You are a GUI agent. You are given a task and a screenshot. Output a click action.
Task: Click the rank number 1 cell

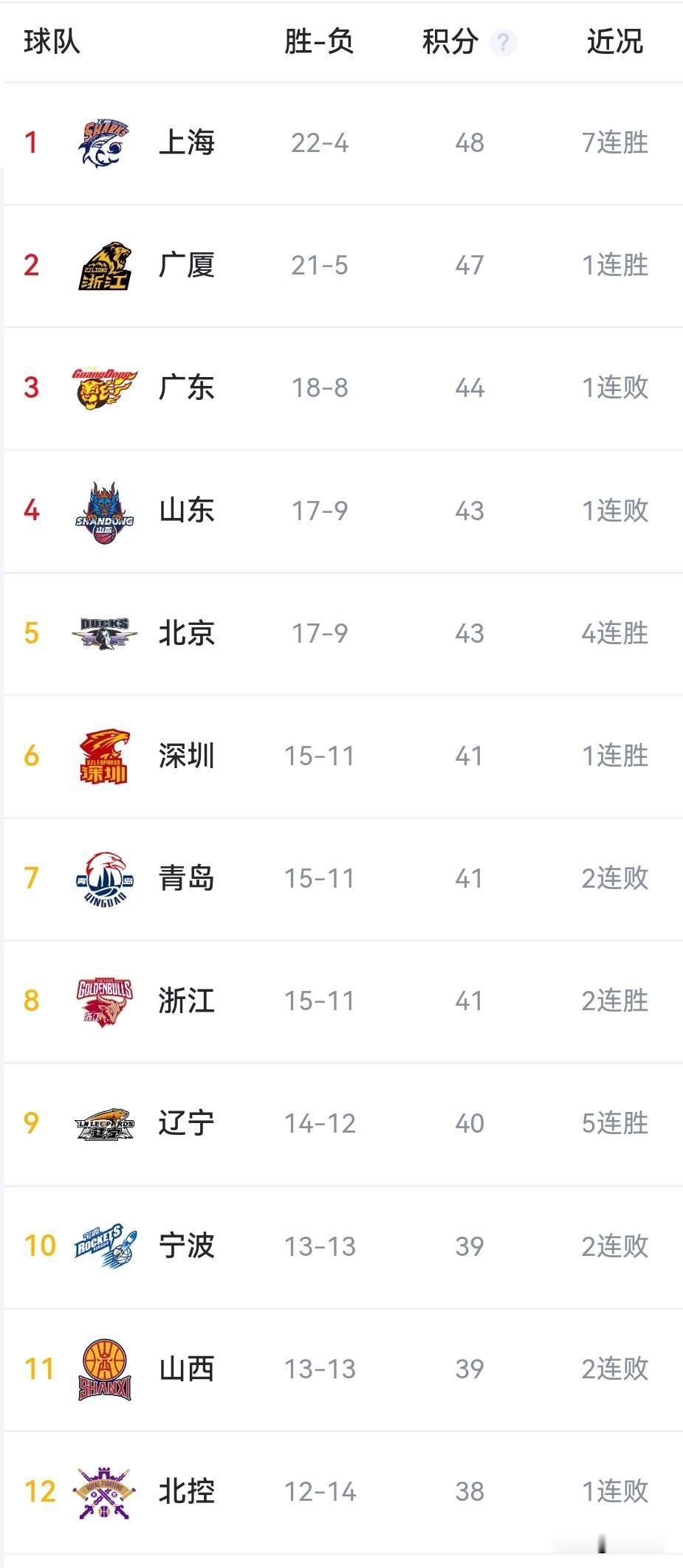click(31, 142)
